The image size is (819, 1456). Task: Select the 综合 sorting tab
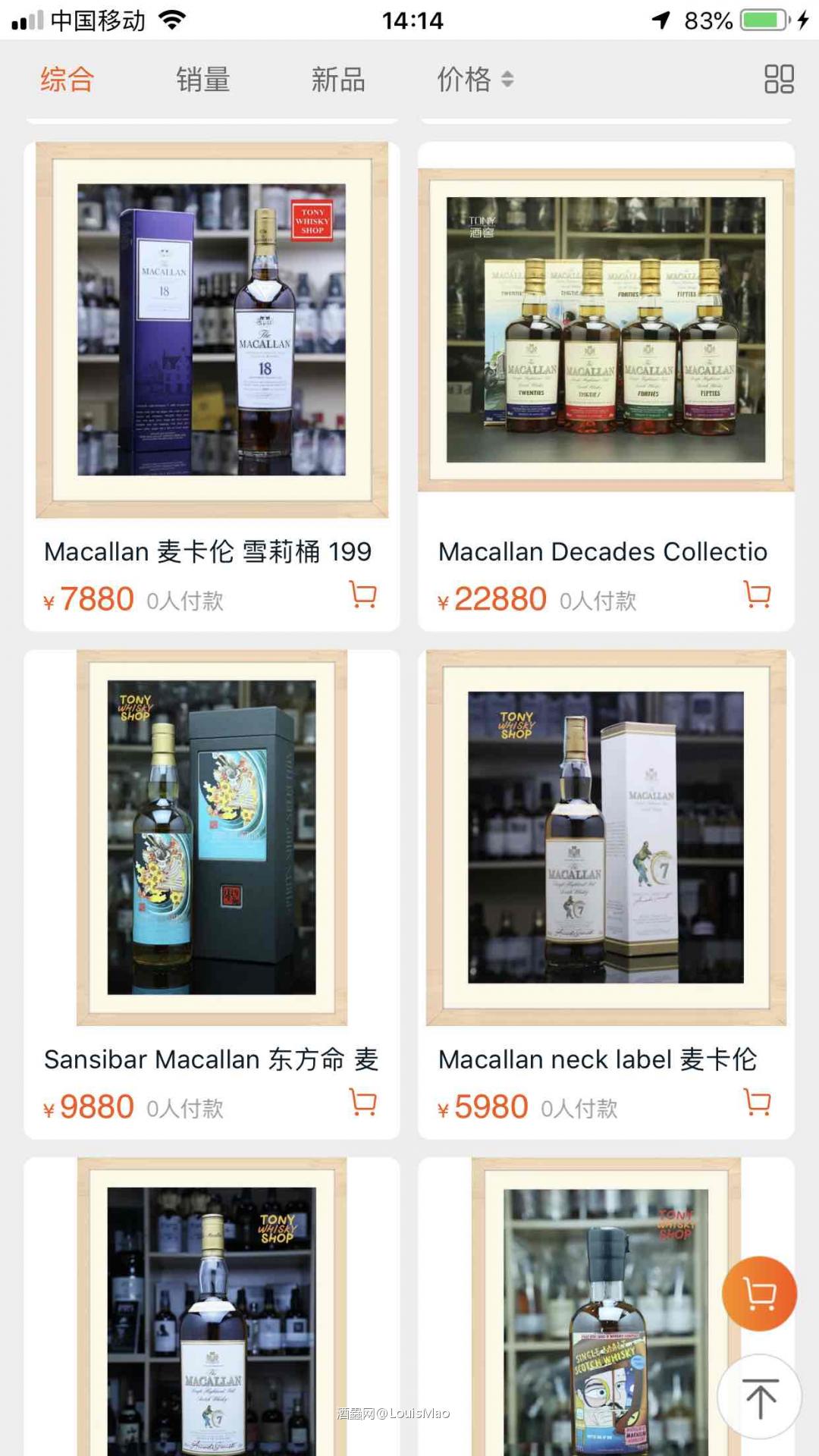click(x=64, y=79)
